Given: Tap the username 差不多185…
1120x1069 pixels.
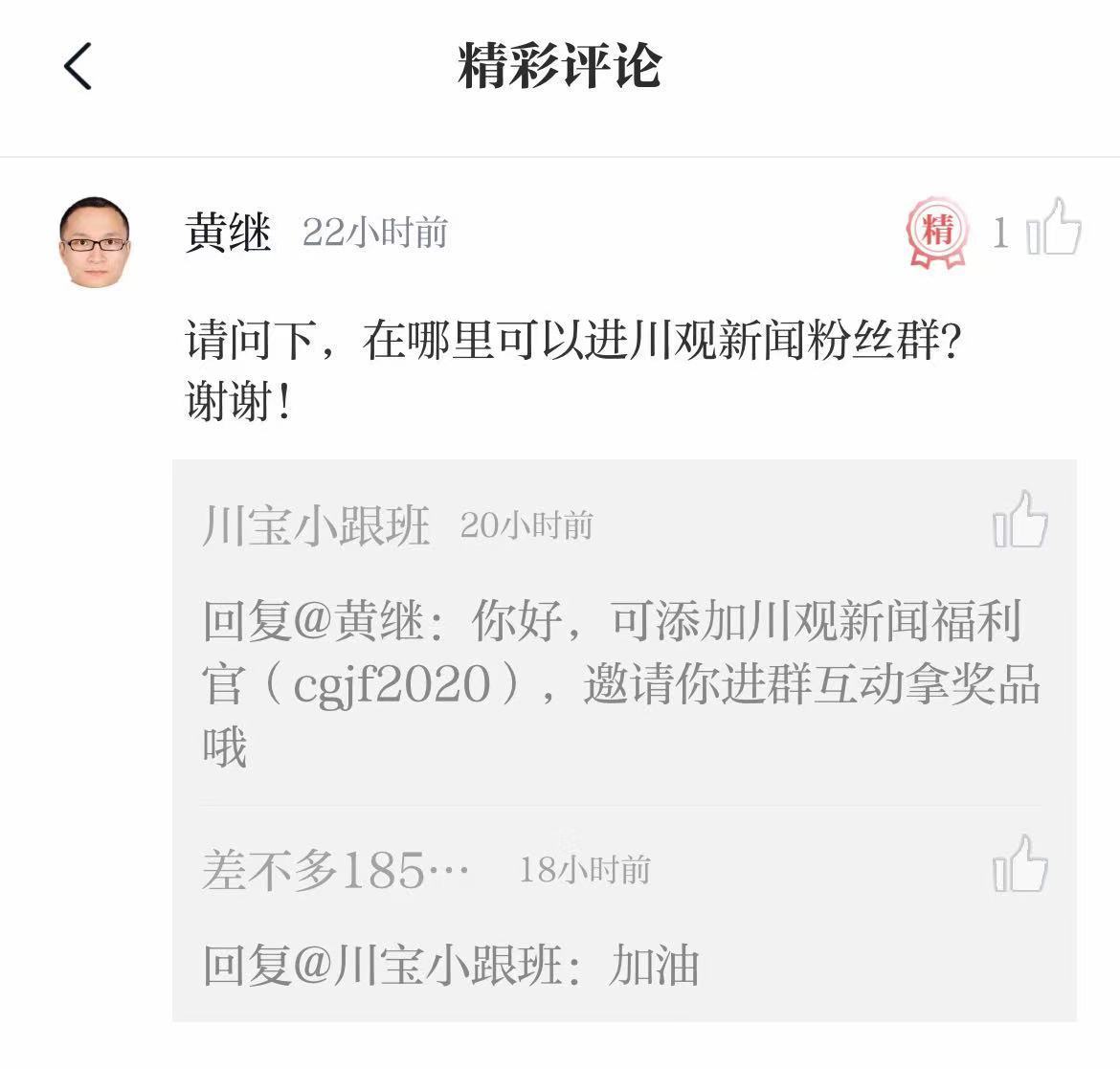Looking at the screenshot, I should pyautogui.click(x=335, y=870).
